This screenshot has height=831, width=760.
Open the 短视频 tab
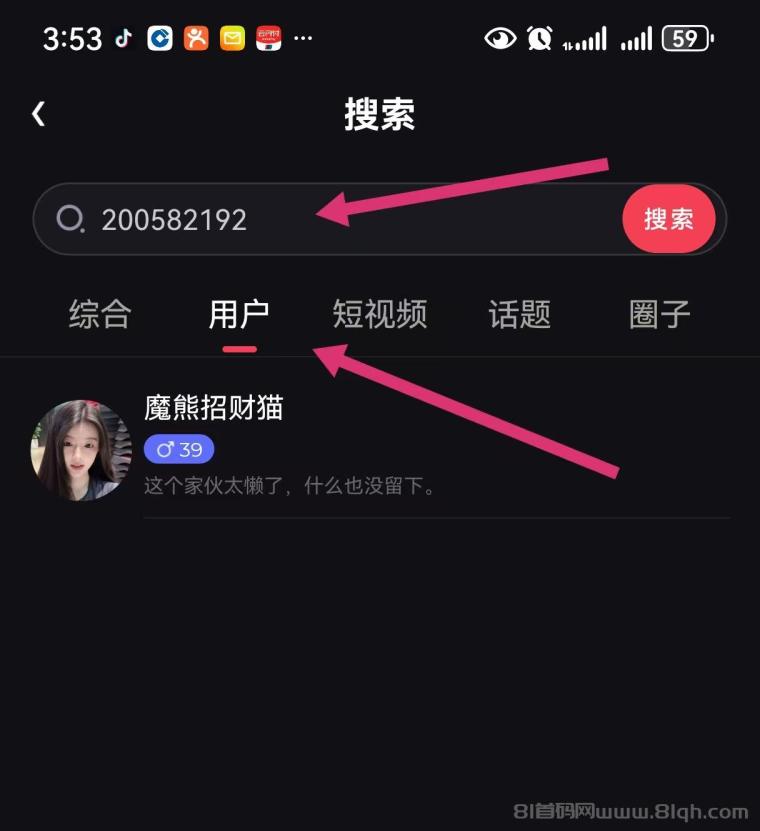tap(380, 315)
